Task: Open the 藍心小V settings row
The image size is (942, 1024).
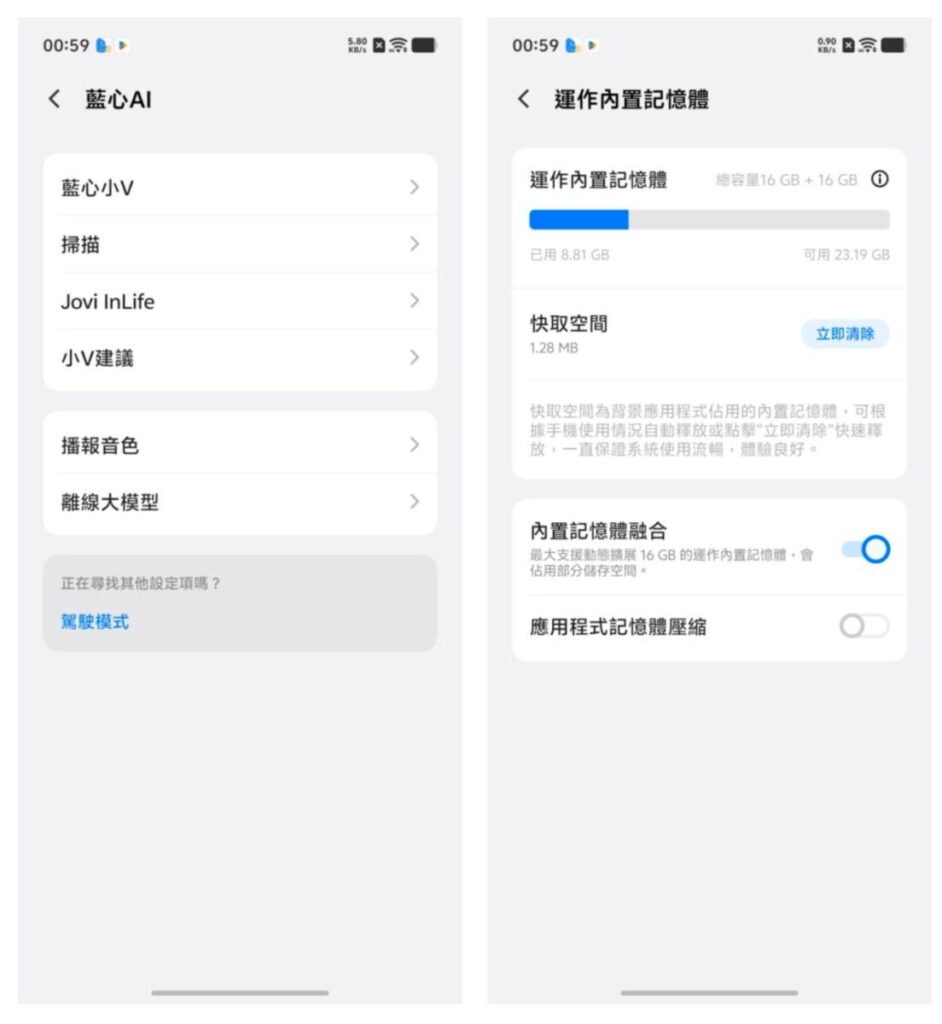Action: pos(240,187)
